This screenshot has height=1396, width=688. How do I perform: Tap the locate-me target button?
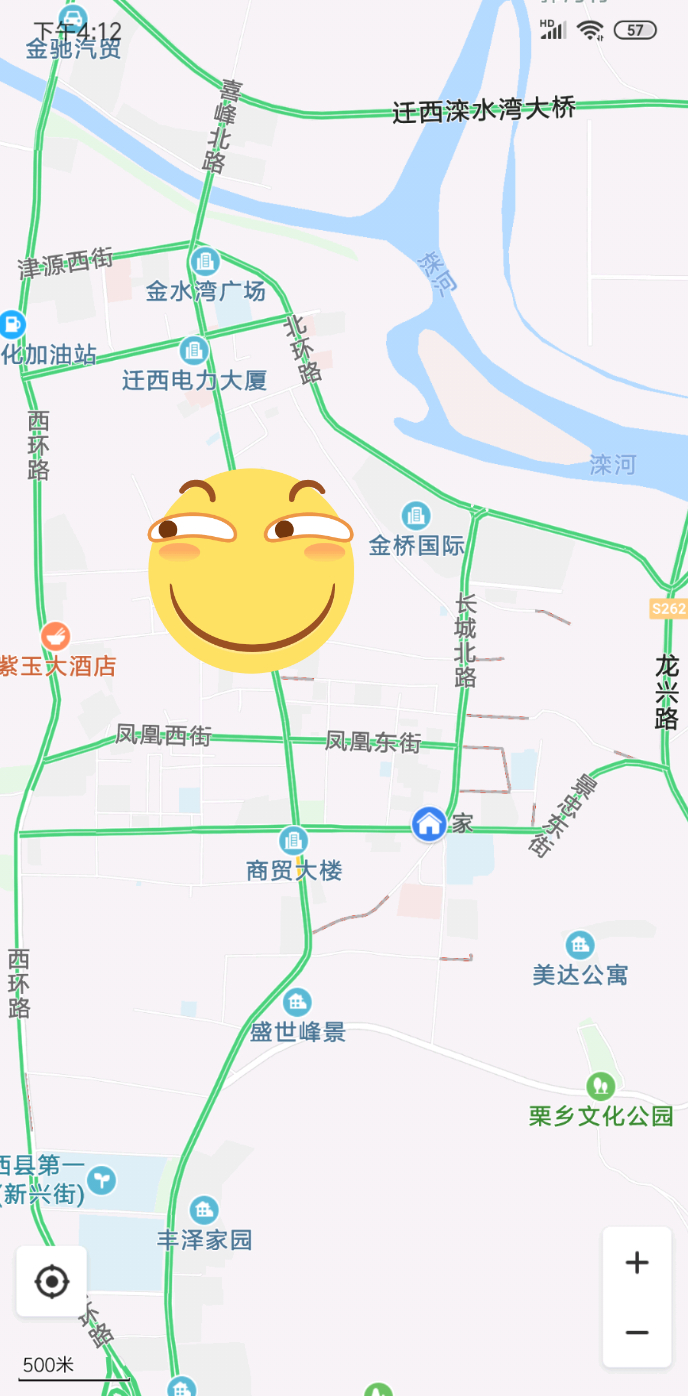[x=51, y=1281]
